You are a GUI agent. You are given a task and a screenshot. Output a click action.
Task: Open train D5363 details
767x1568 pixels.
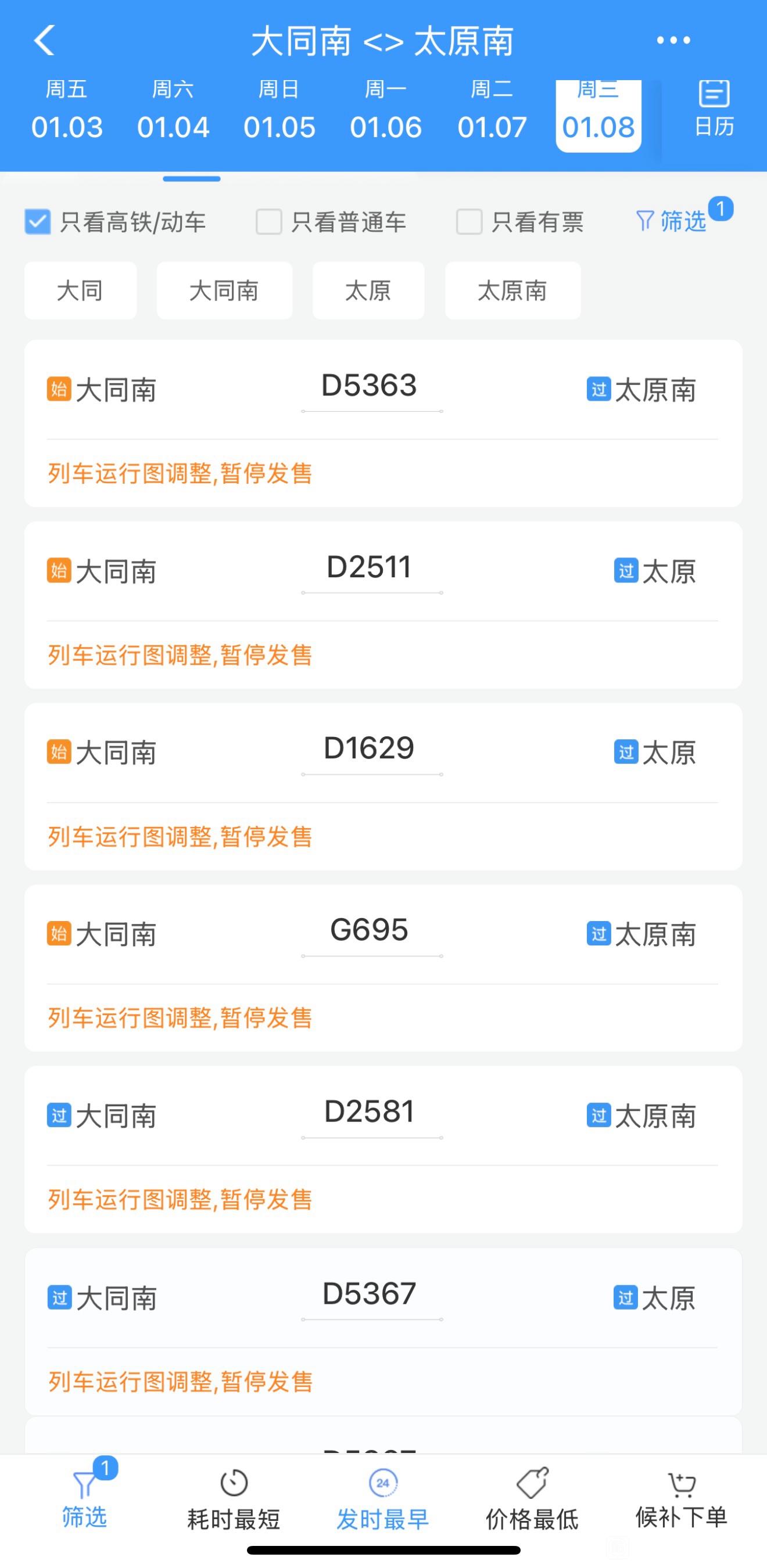pyautogui.click(x=383, y=423)
